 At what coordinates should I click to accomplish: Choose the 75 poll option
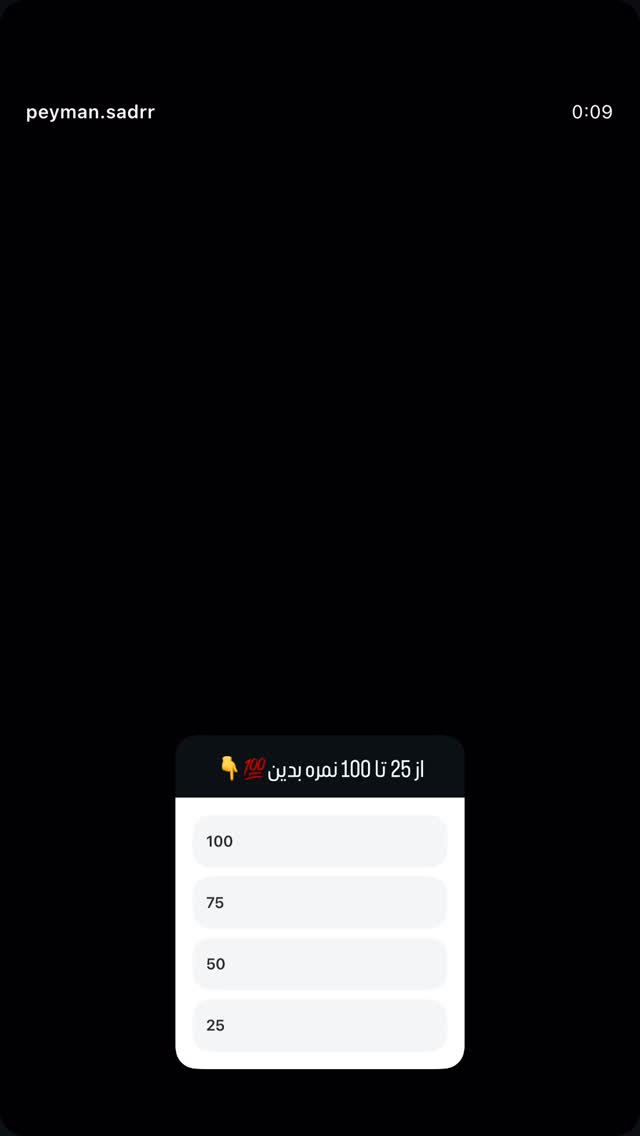tap(320, 903)
